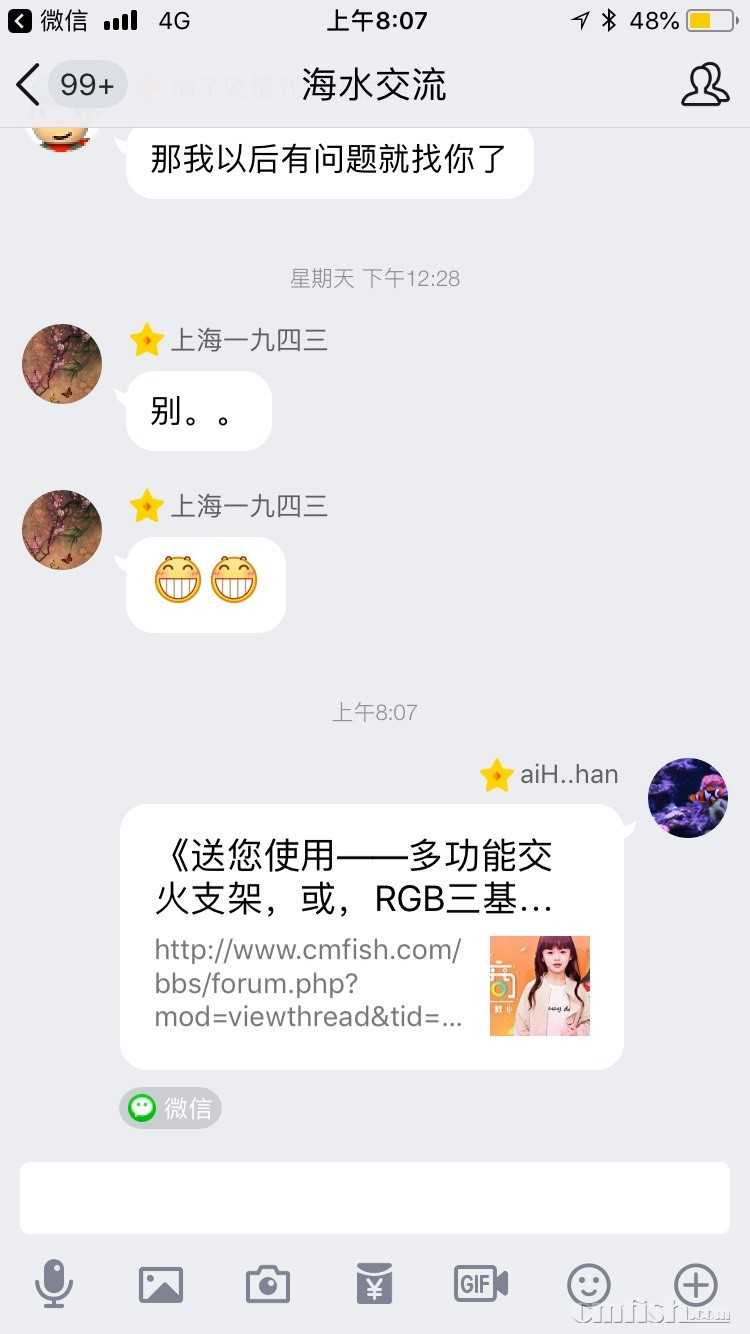This screenshot has width=750, height=1334.
Task: Tap the 微信 source tag under the link
Action: (x=170, y=1108)
